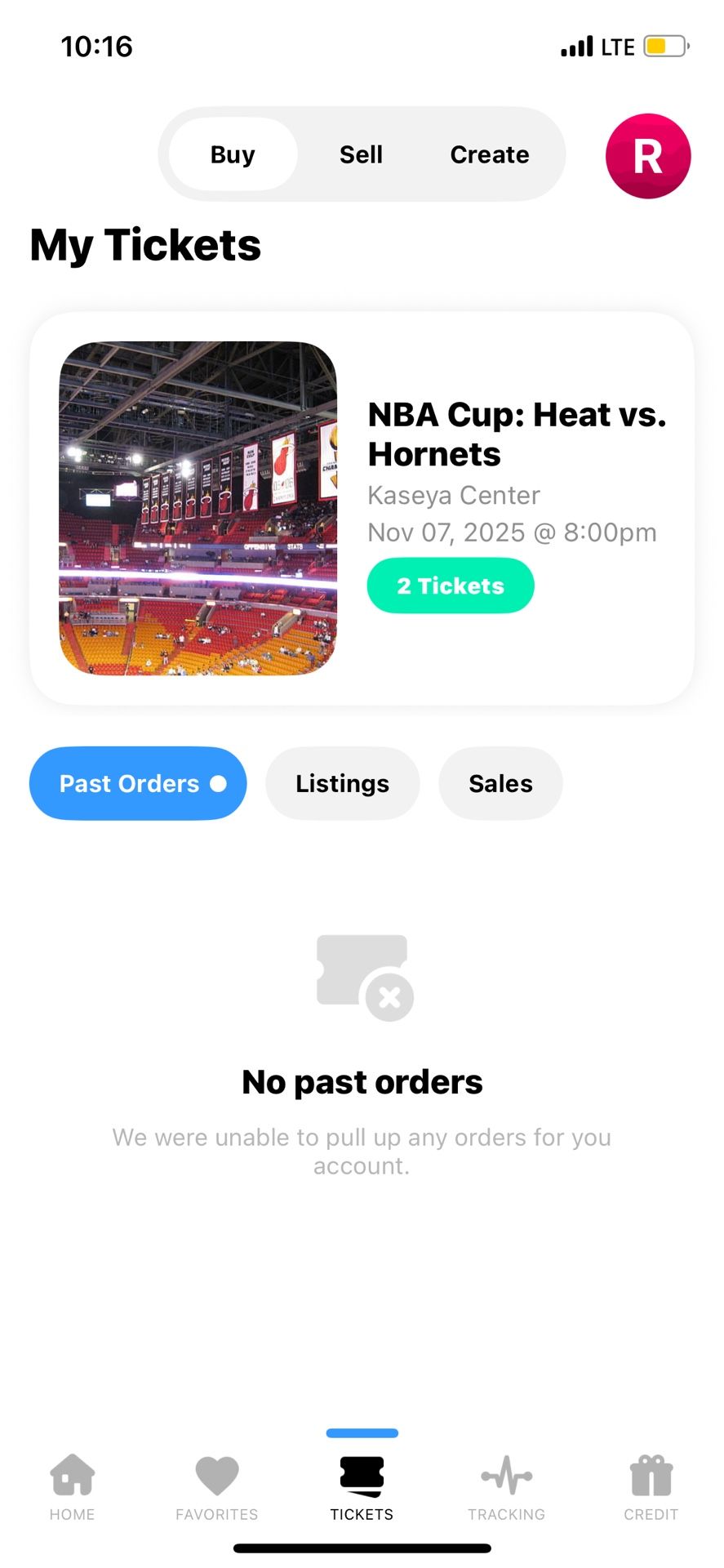Tap the green 2 Tickets badge

tap(451, 586)
